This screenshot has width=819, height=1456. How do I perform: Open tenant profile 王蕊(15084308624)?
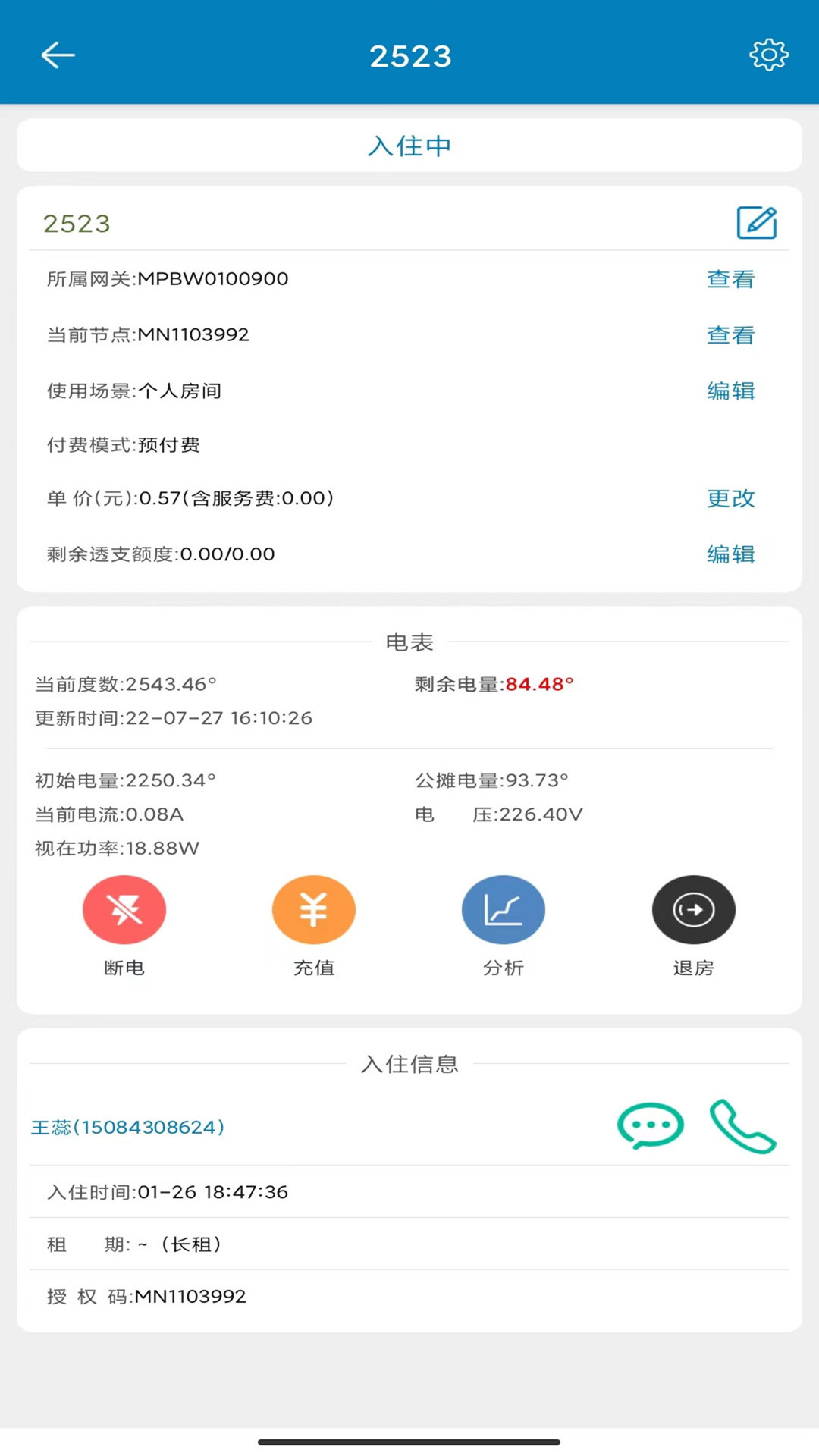pyautogui.click(x=127, y=1127)
